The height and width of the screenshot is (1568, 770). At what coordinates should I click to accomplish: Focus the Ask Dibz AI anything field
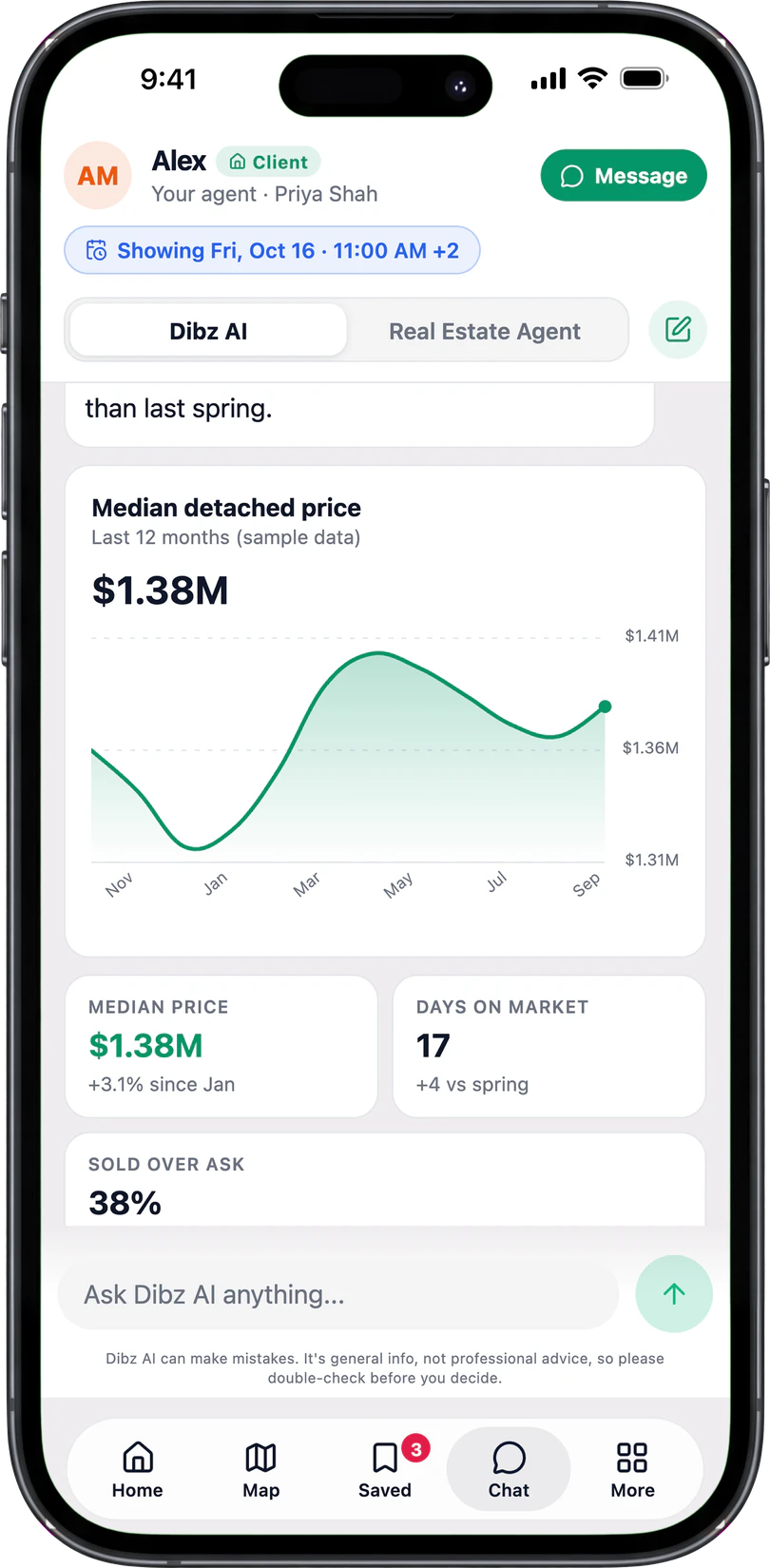coord(338,1294)
